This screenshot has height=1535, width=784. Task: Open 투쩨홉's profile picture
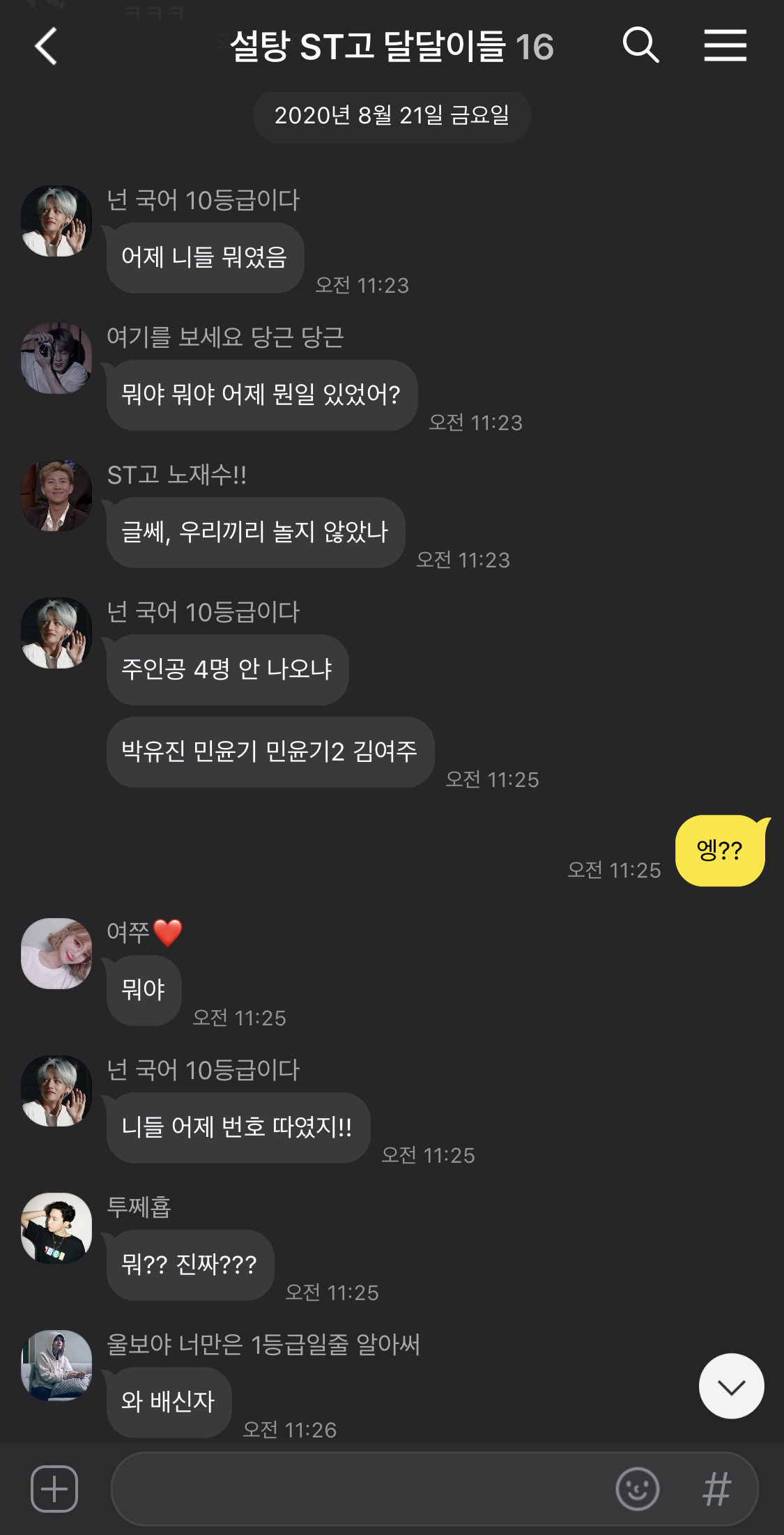[56, 1228]
